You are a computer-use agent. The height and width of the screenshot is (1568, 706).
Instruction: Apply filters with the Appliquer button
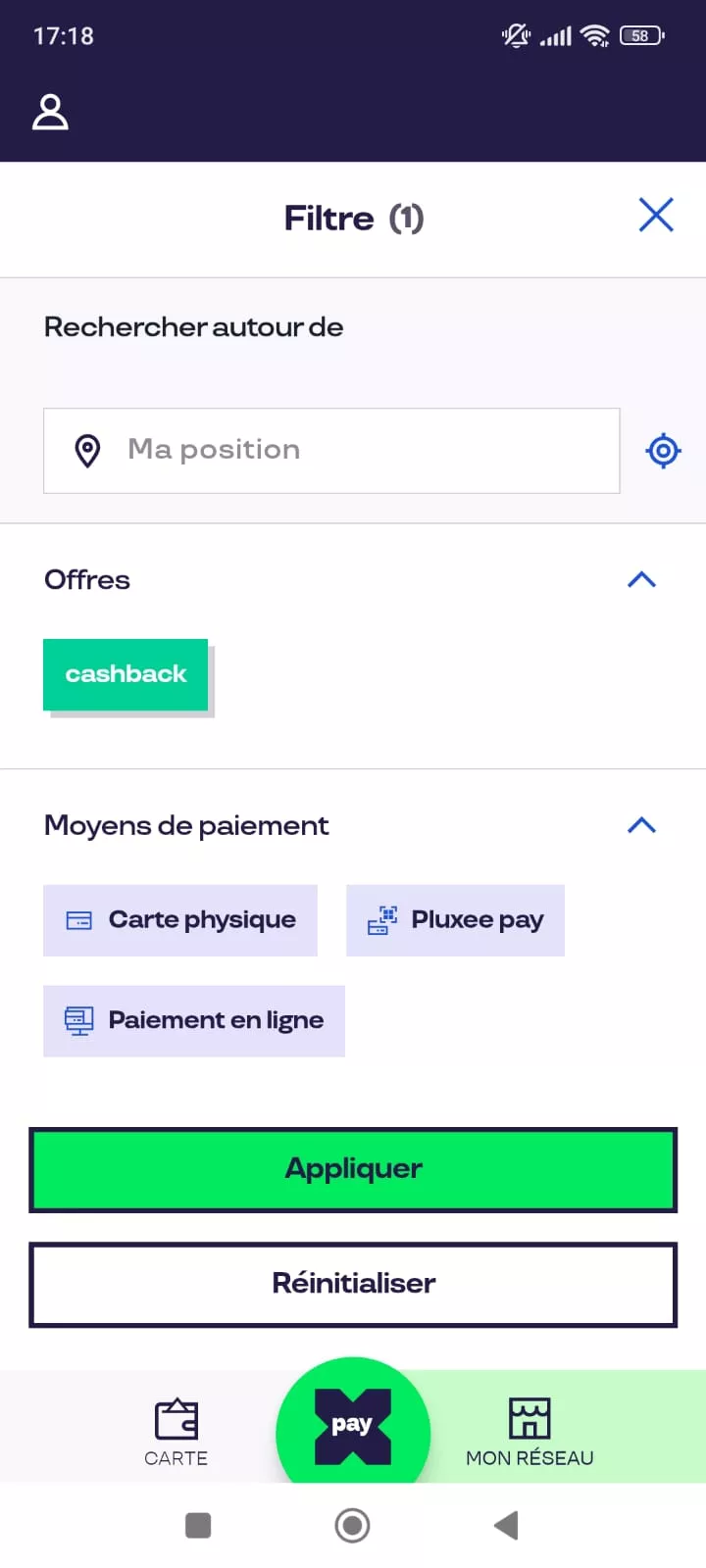click(353, 1169)
